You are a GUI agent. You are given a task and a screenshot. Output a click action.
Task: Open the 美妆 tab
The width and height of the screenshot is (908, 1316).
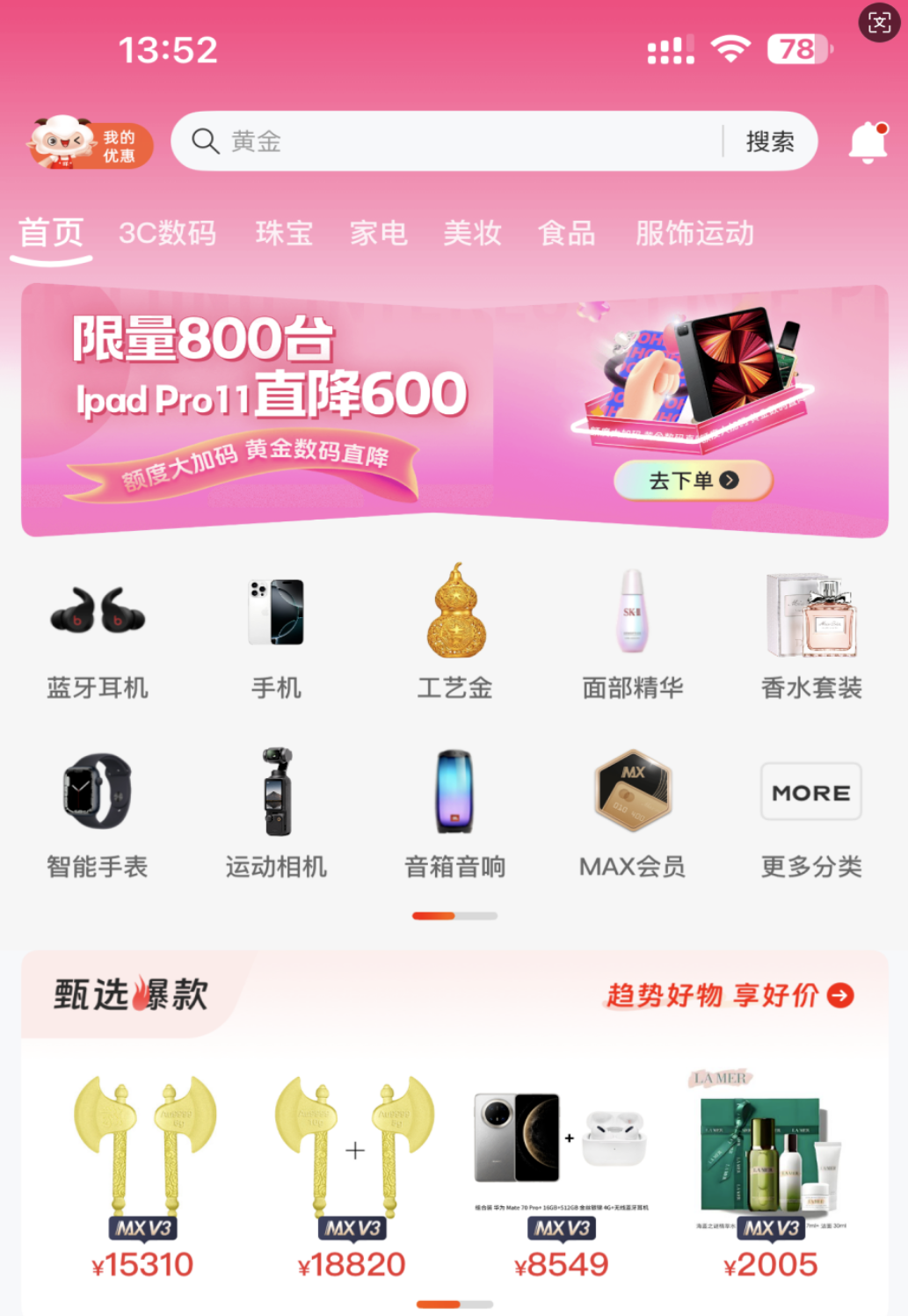pos(473,233)
